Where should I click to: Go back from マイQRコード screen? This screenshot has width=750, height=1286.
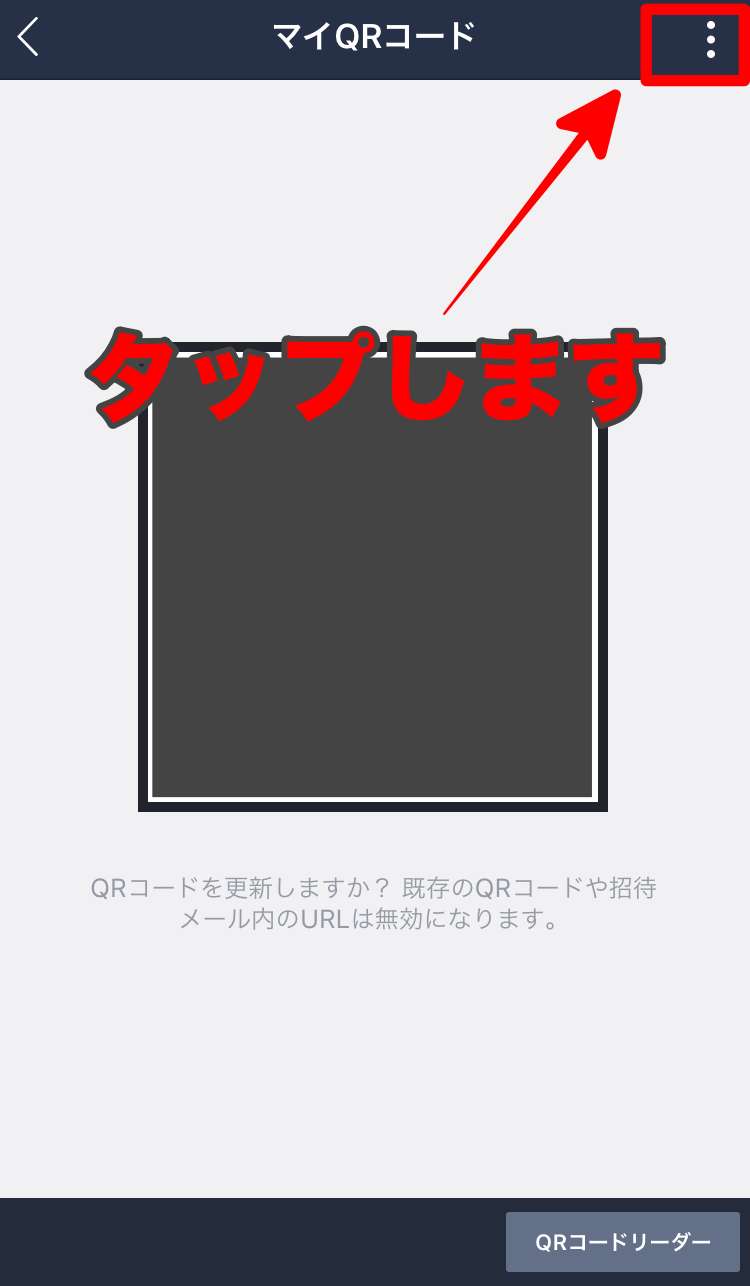[29, 38]
